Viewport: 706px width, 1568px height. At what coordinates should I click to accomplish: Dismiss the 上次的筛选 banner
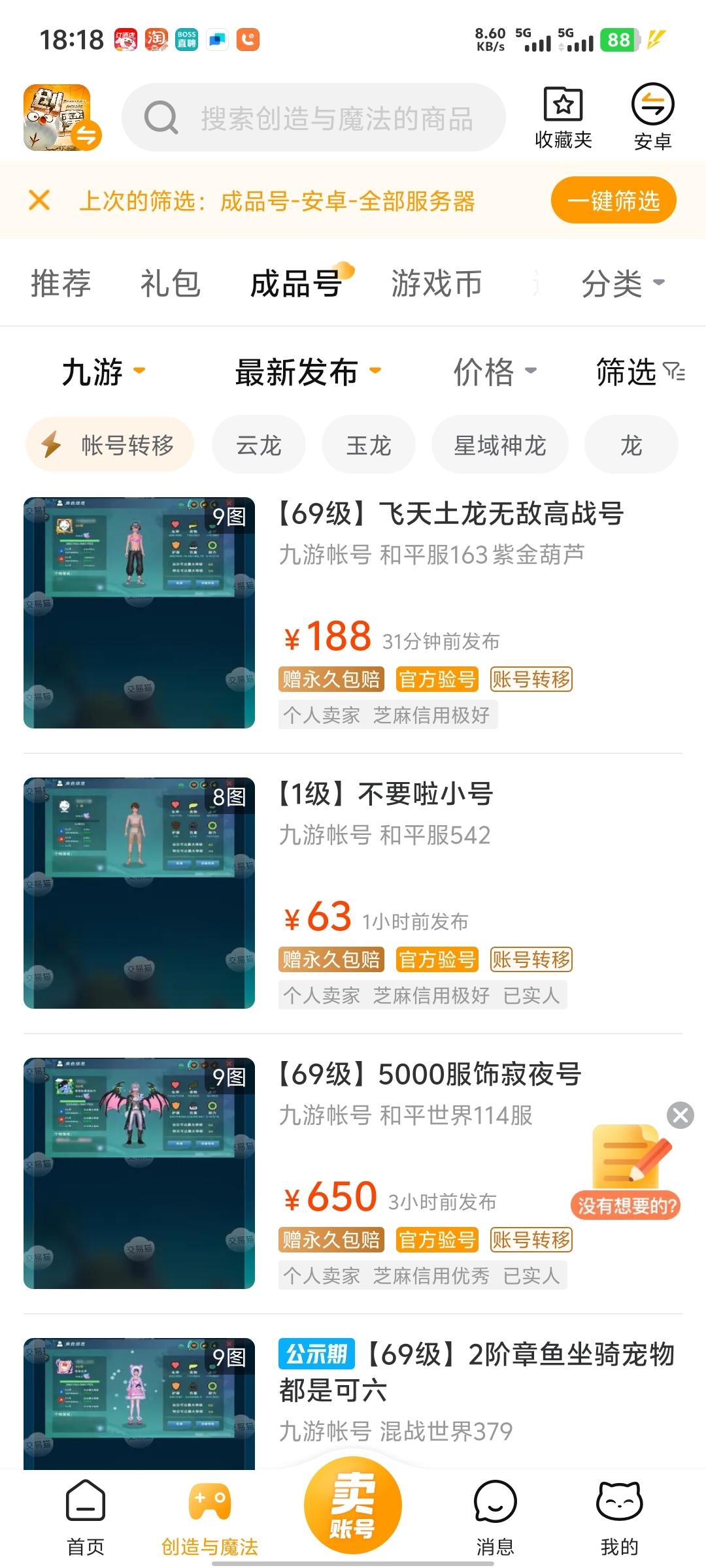(x=39, y=200)
